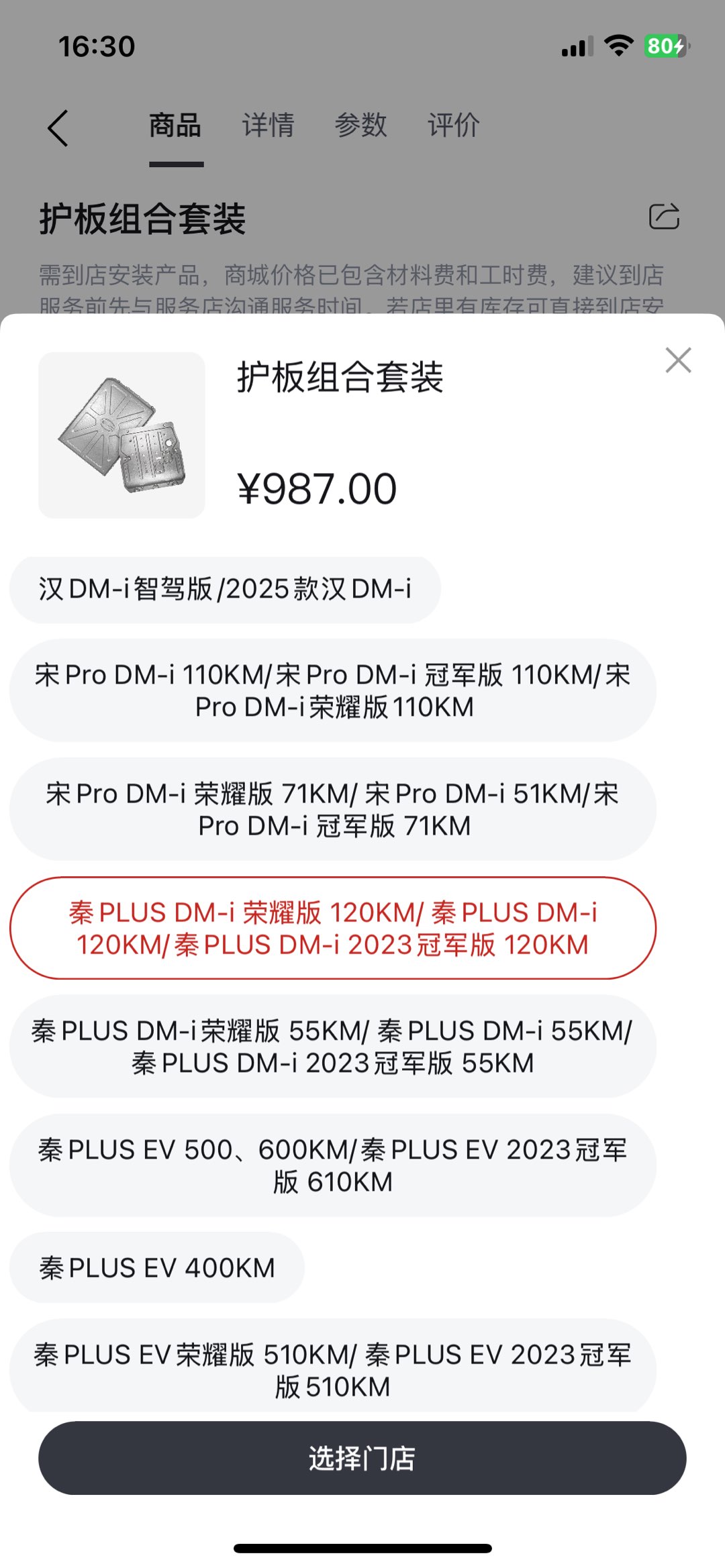This screenshot has height=1568, width=725.
Task: Tap 选择门店 to choose a store
Action: [362, 1458]
